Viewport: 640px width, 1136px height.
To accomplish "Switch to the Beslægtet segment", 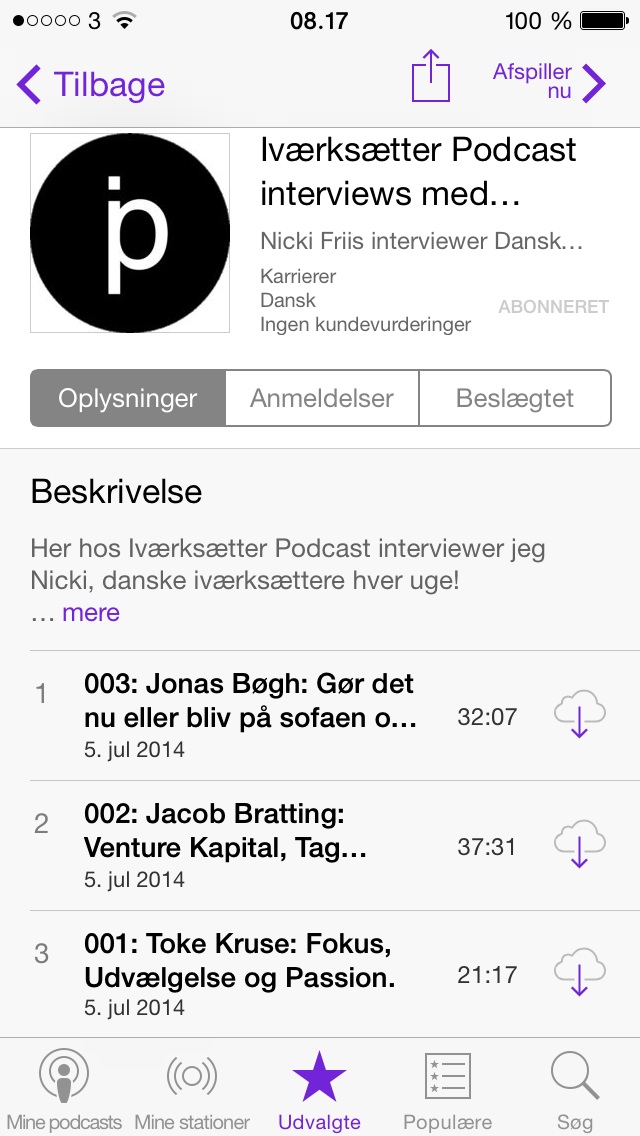I will [x=515, y=398].
